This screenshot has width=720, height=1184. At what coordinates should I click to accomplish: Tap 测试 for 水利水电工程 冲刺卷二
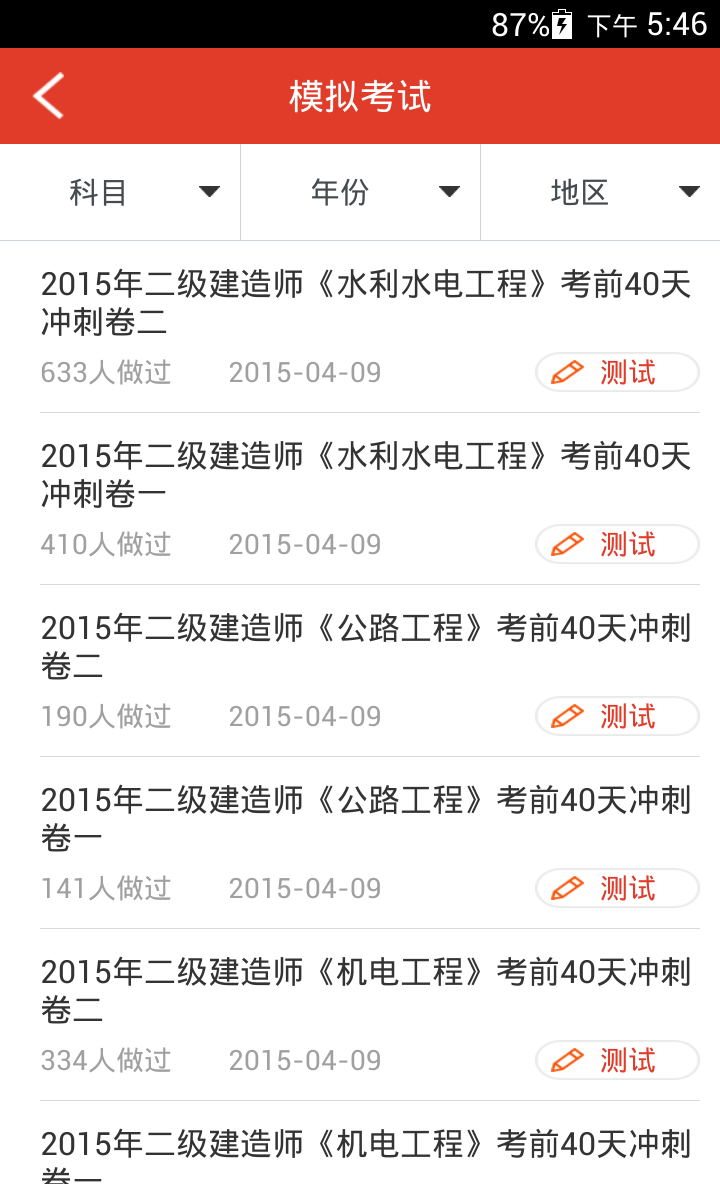(x=617, y=372)
